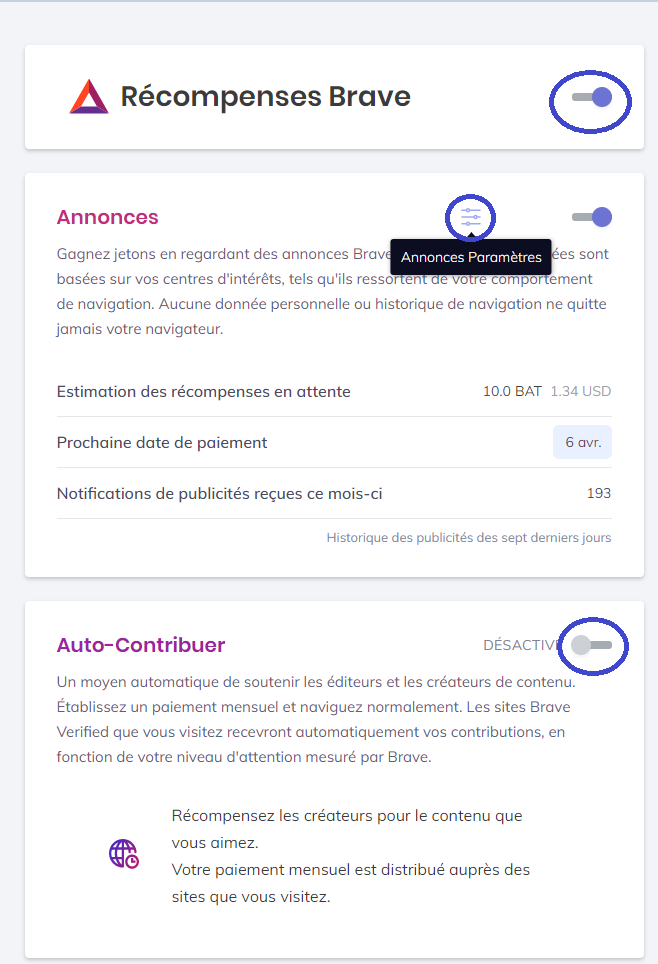658x964 pixels.
Task: Open the Annonces Paramètres settings icon
Action: tap(470, 216)
